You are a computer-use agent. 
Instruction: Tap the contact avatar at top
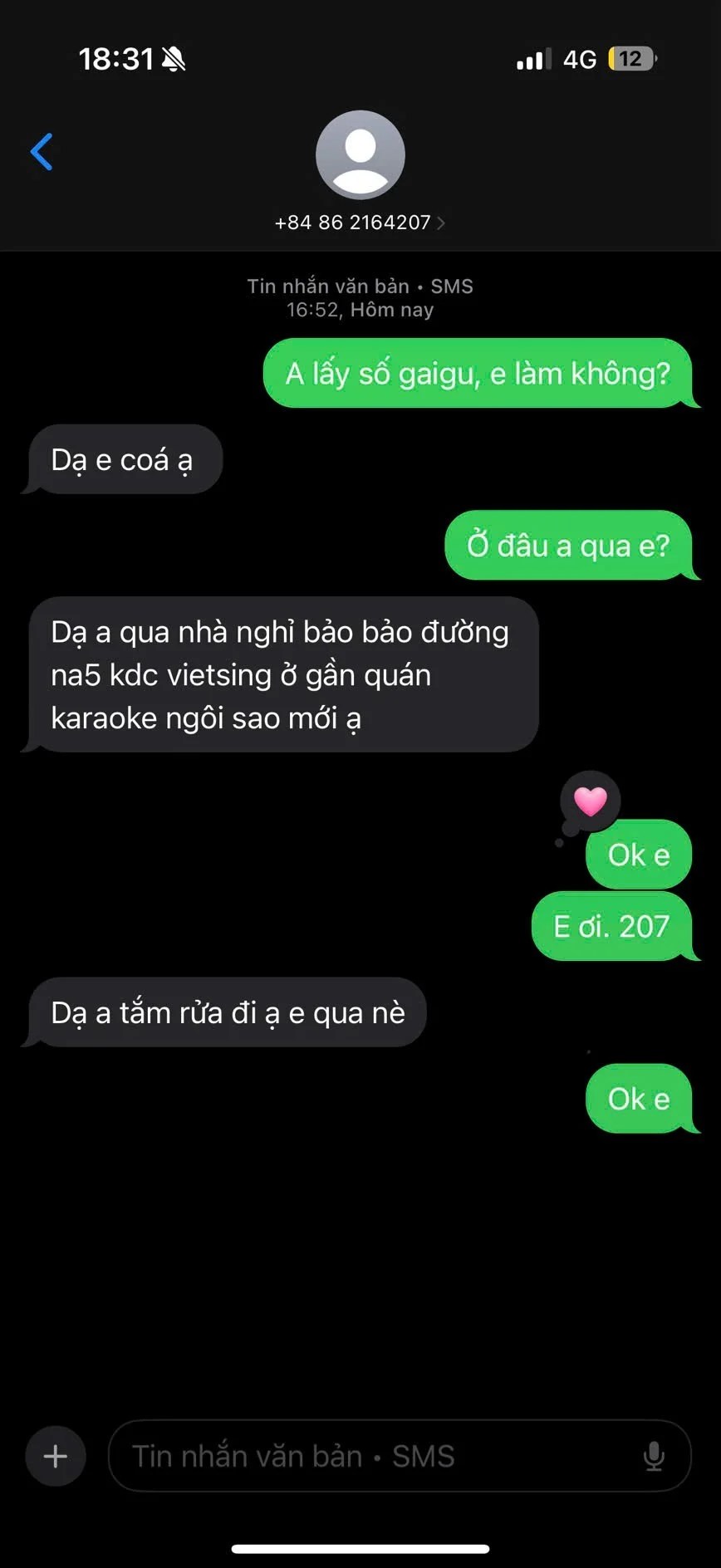pyautogui.click(x=360, y=154)
